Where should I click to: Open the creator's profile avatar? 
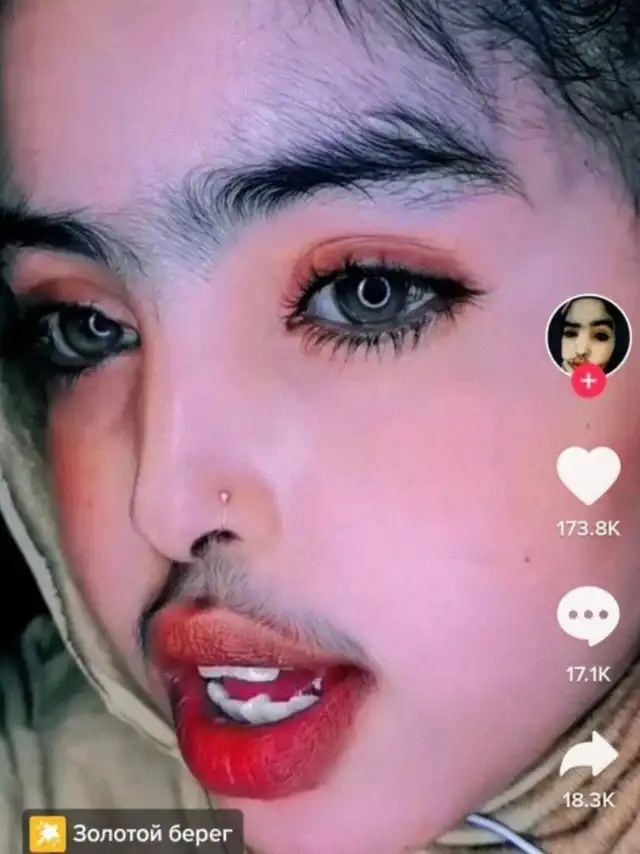coord(588,335)
